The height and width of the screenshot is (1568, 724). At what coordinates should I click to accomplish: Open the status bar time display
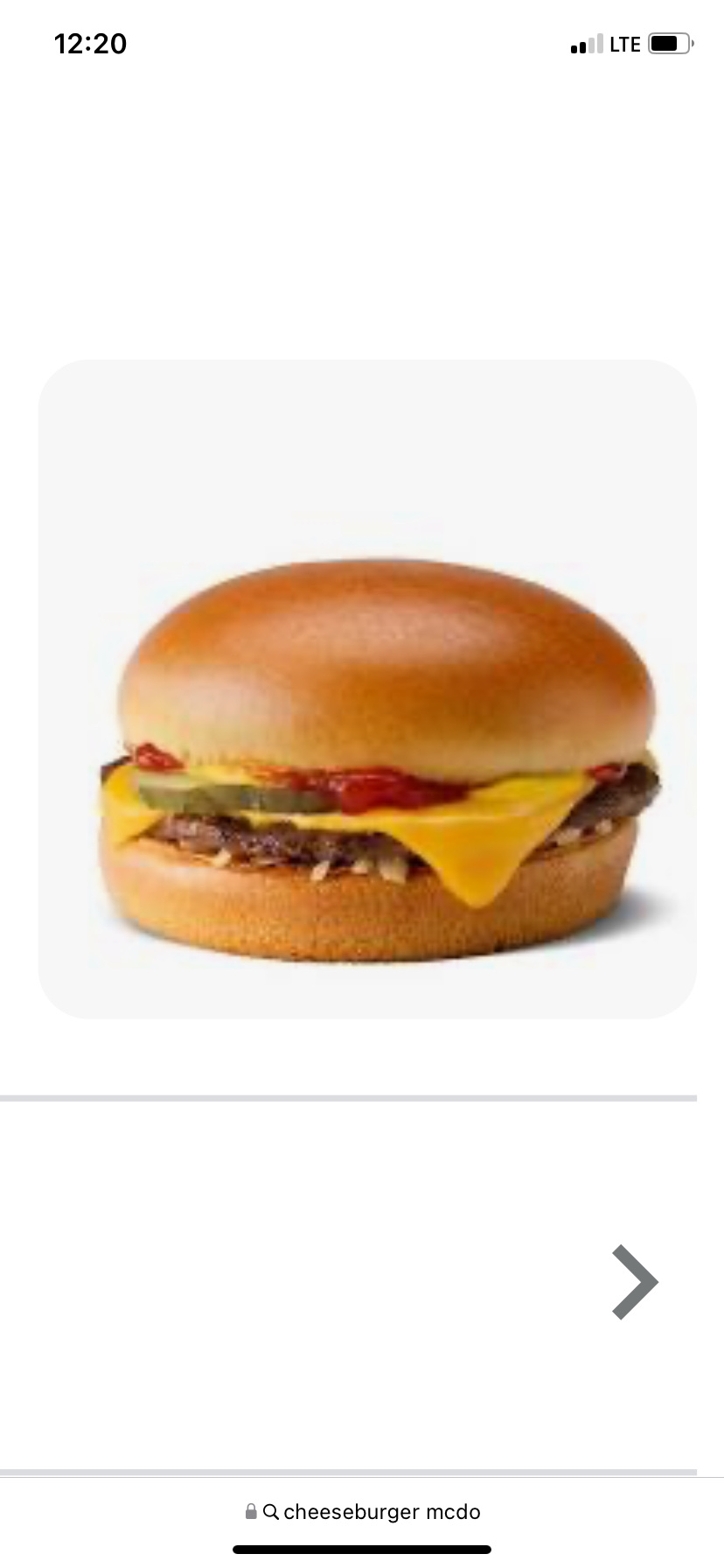[90, 43]
